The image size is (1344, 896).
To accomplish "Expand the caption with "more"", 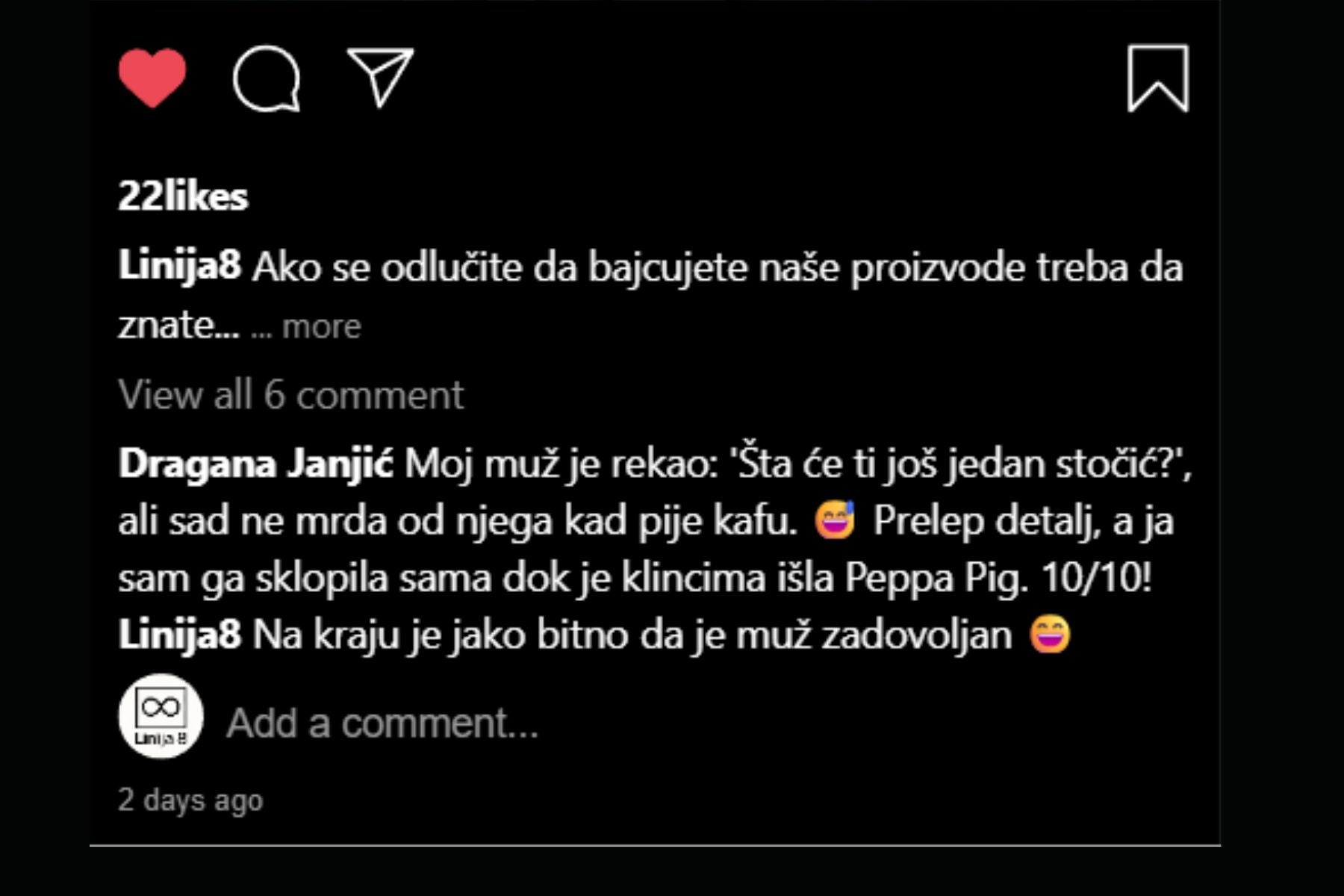I will pos(321,327).
